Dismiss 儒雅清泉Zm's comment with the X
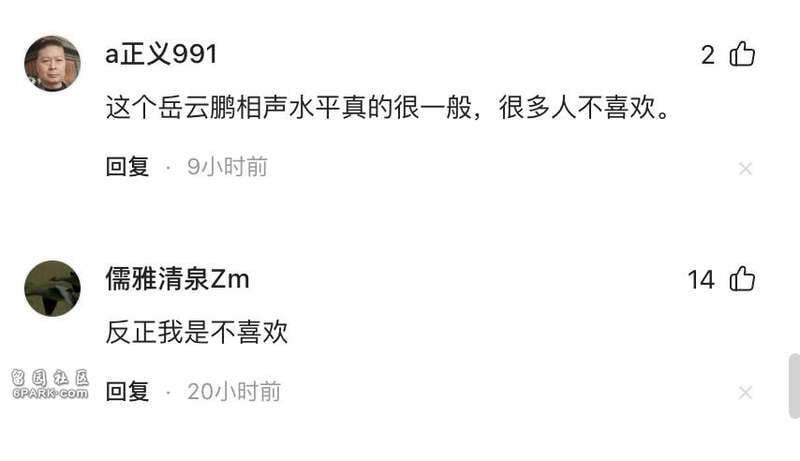Image resolution: width=800 pixels, height=461 pixels. tap(745, 393)
